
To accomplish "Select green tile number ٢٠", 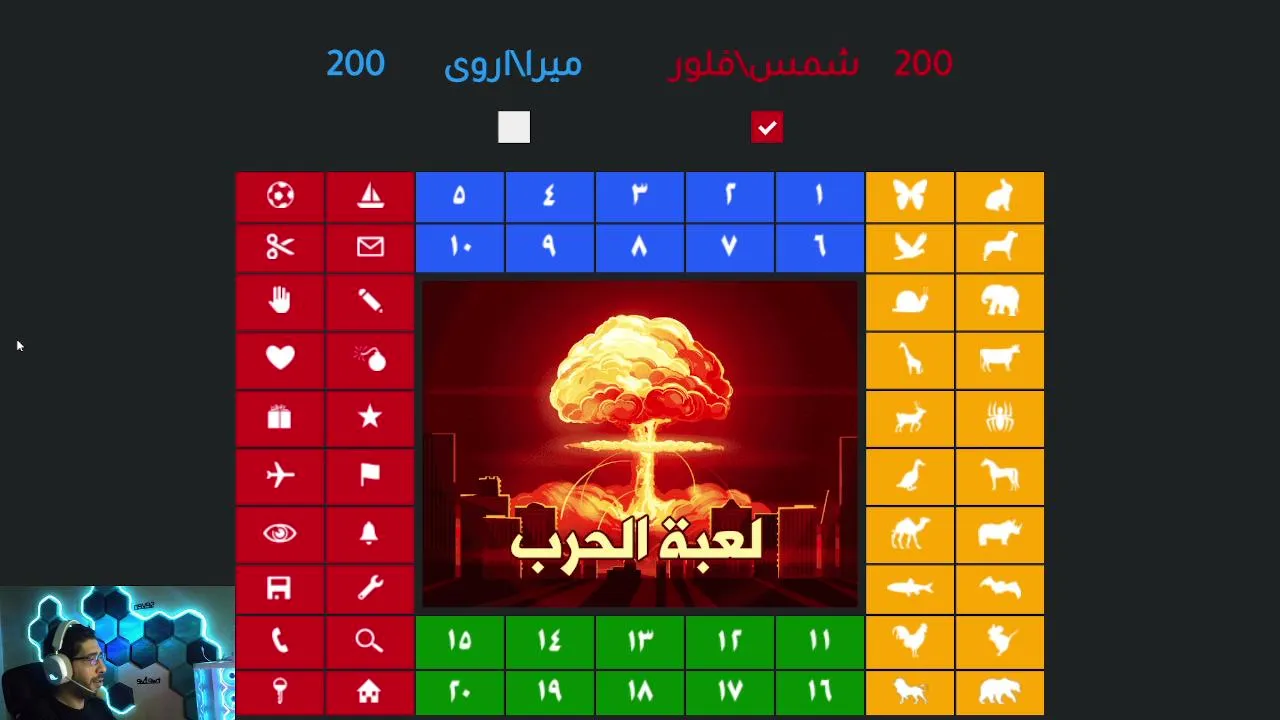I will tap(459, 692).
